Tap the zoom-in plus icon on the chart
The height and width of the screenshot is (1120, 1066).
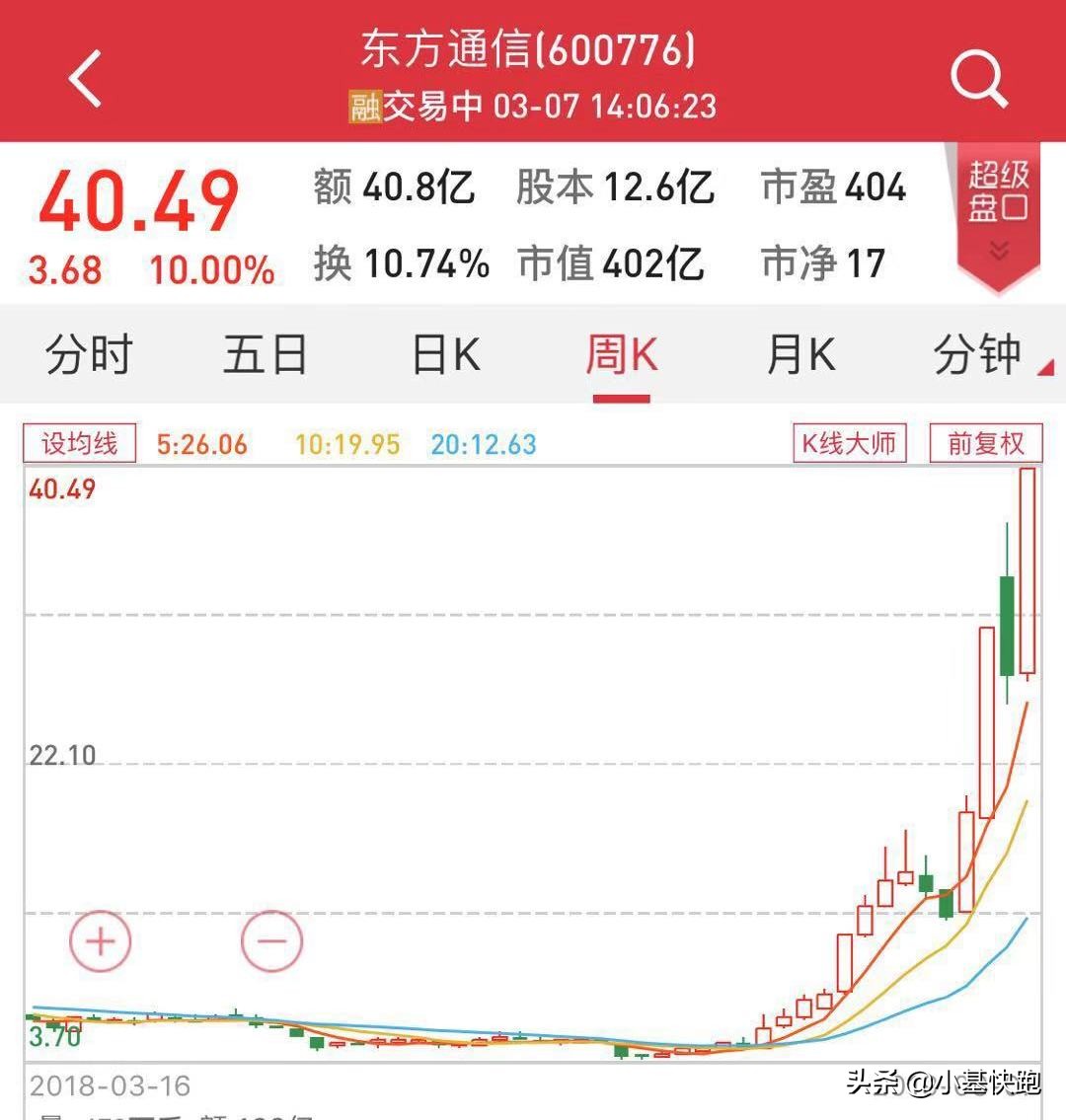pyautogui.click(x=100, y=942)
